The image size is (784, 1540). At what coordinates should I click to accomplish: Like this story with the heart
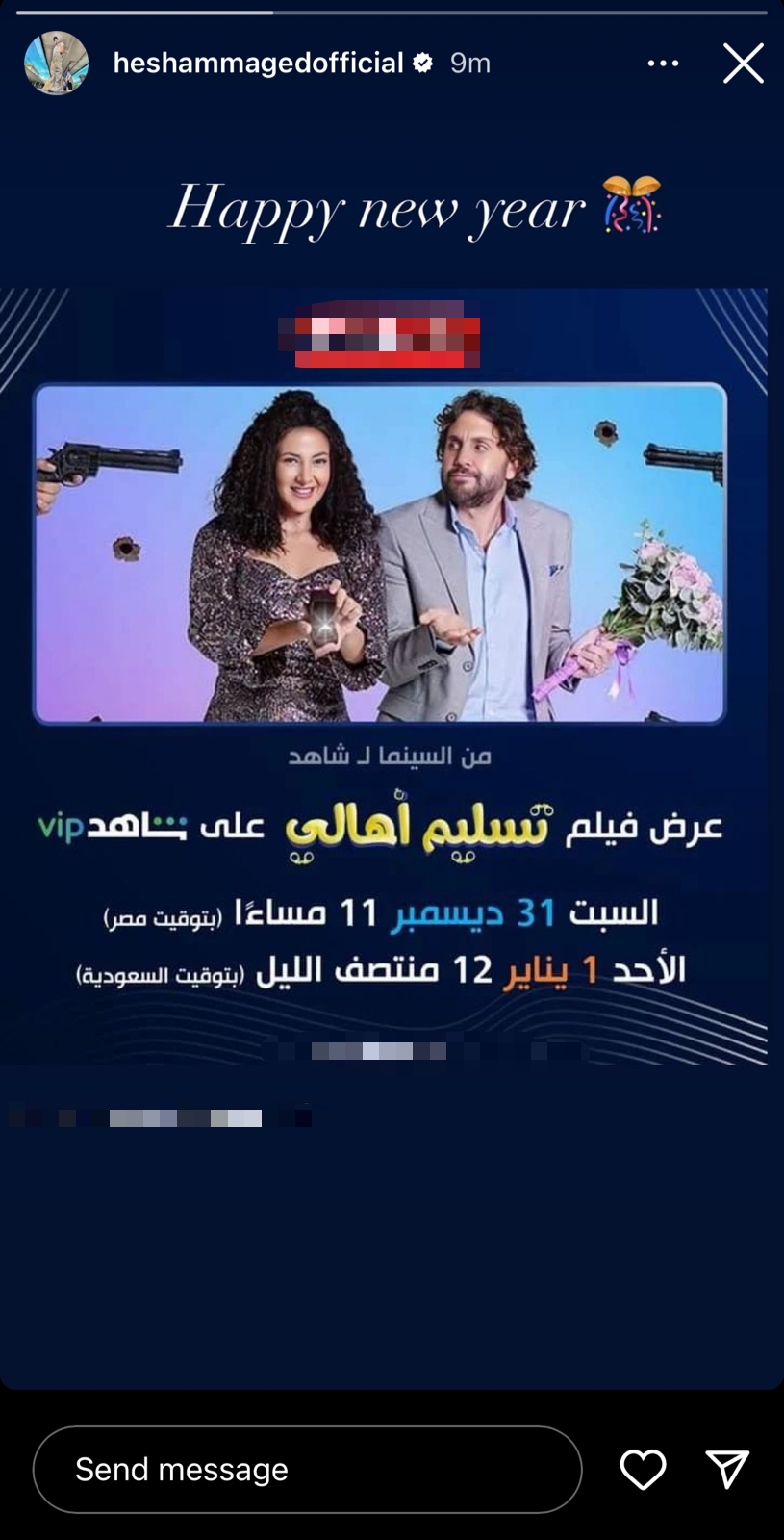click(643, 1469)
